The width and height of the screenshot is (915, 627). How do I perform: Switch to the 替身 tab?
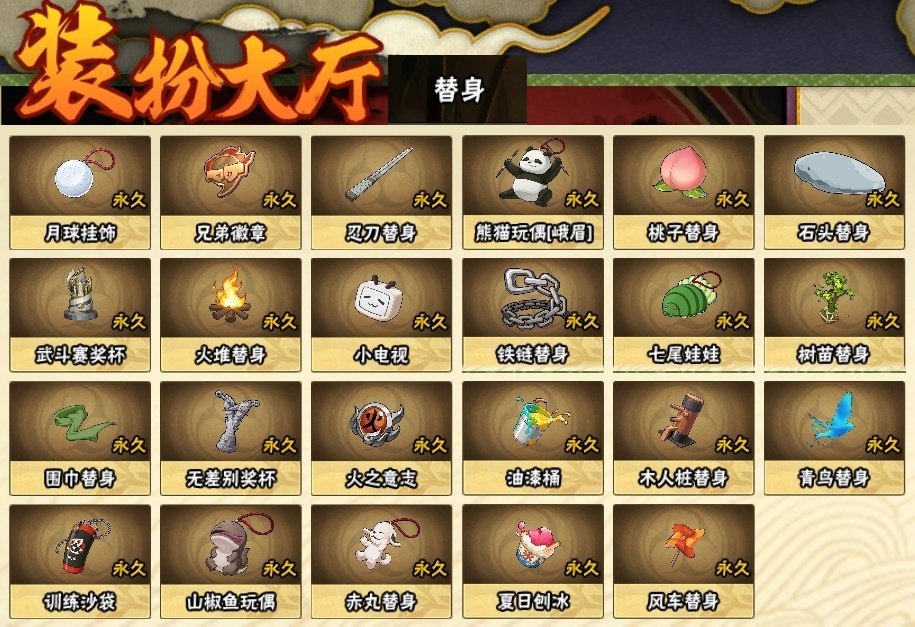[459, 90]
